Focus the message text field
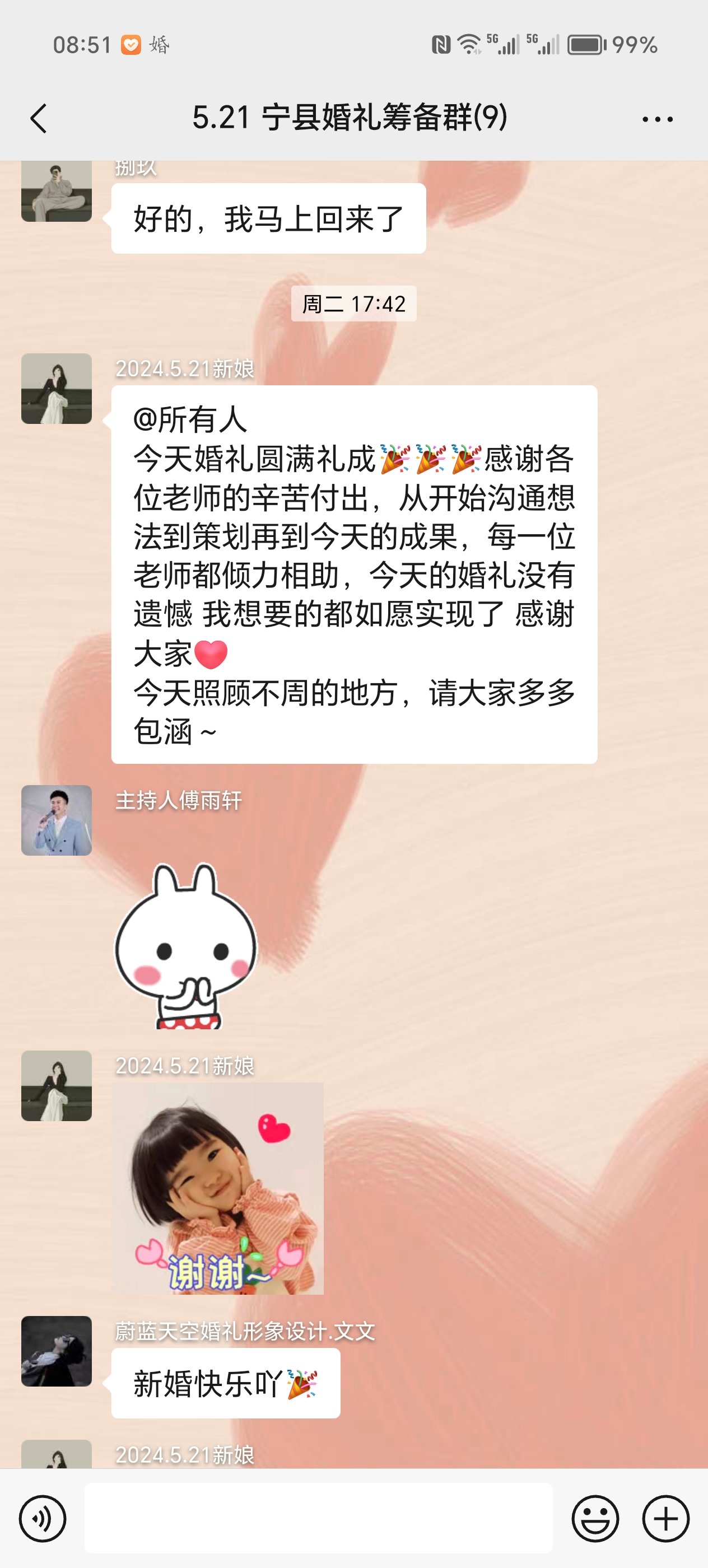This screenshot has width=708, height=1568. click(x=318, y=1518)
